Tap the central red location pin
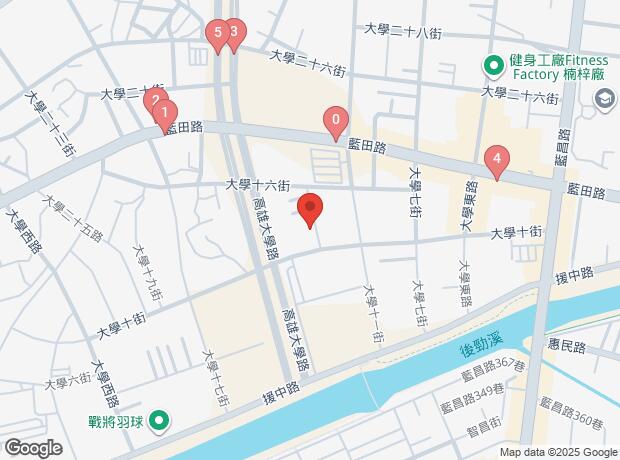620x460 pixels. 310,208
